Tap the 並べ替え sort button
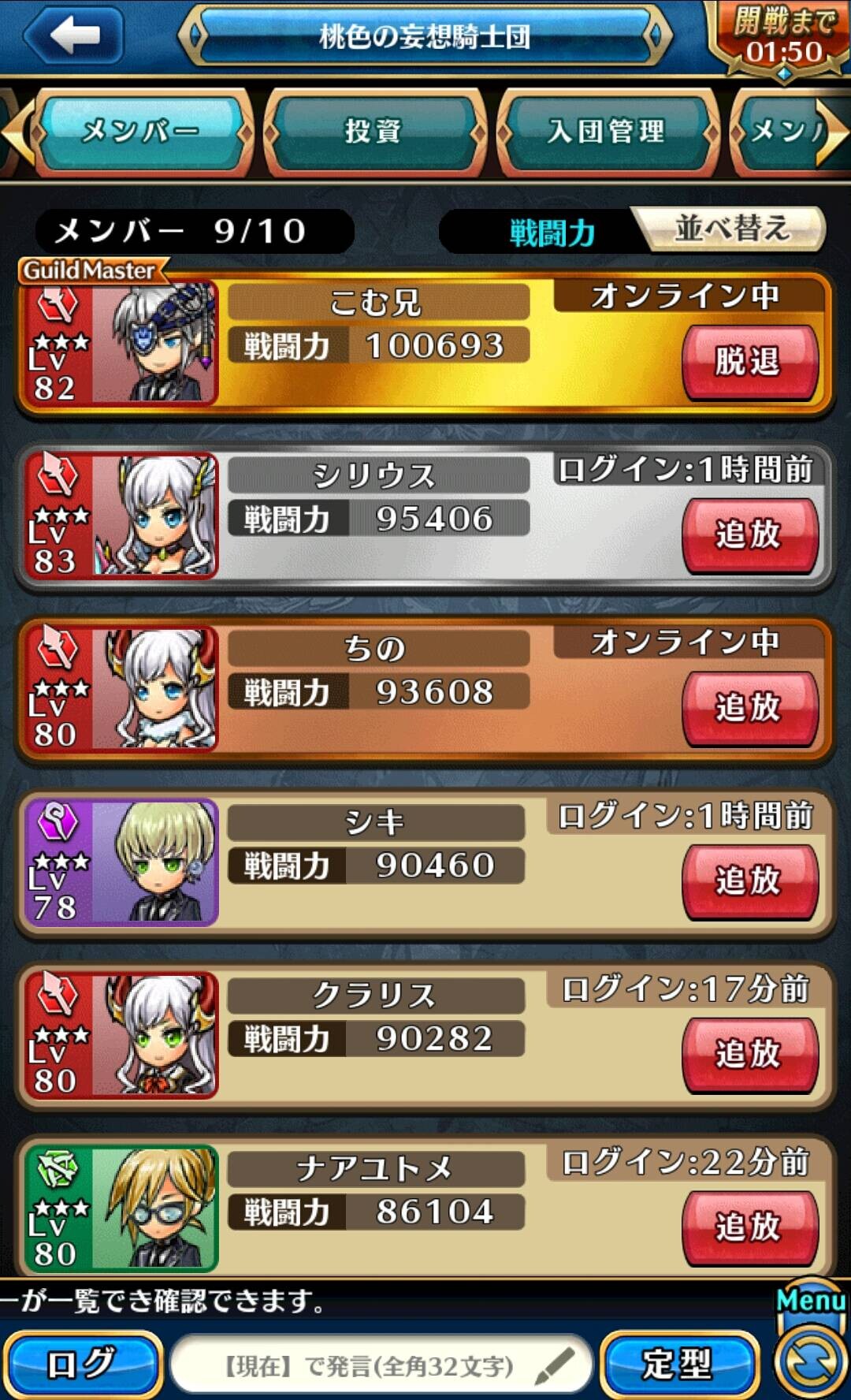Screen dimensions: 851x1400 732,229
